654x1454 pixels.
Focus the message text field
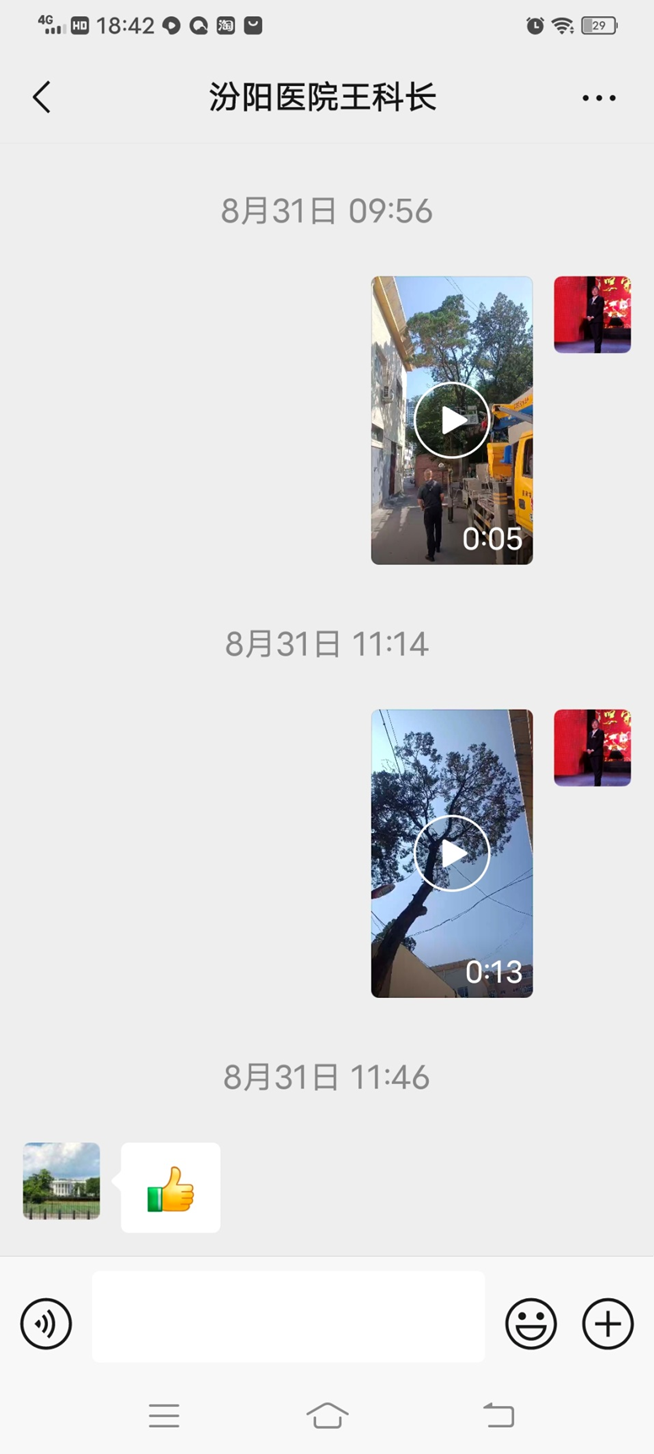[x=288, y=1317]
